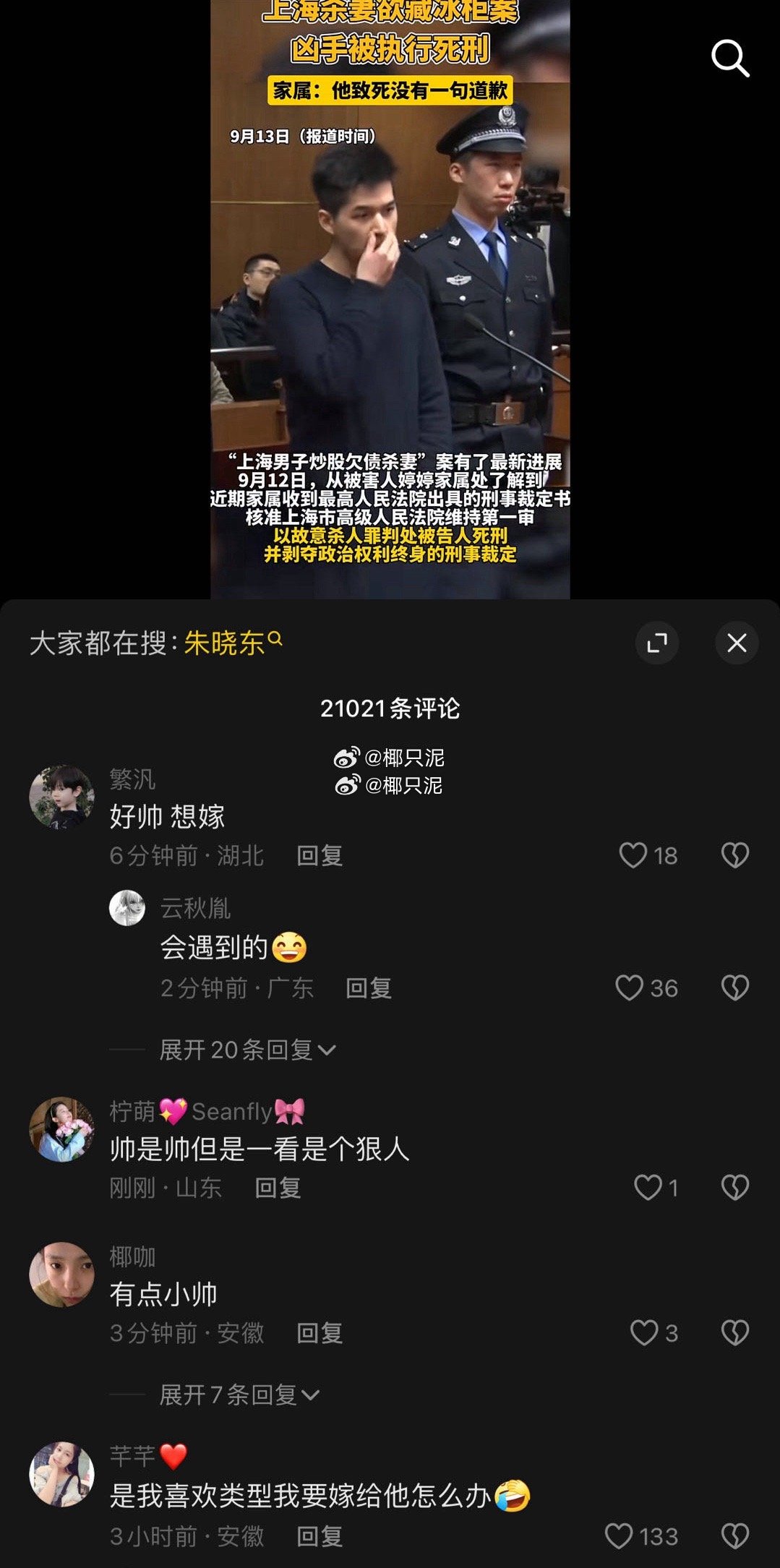This screenshot has height=1568, width=780.
Task: Reply to 柠萌 Seanfly's comment
Action: (278, 1188)
